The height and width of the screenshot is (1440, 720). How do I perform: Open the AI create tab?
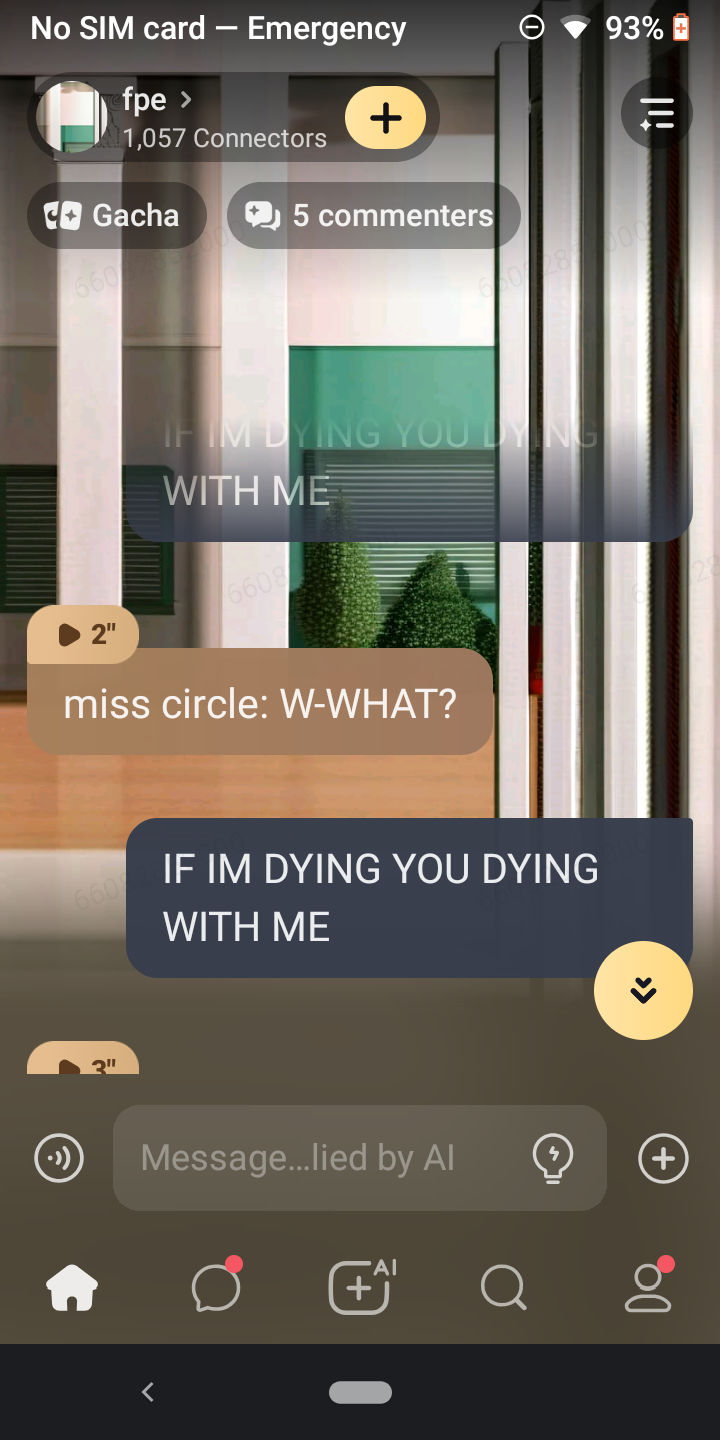360,1287
